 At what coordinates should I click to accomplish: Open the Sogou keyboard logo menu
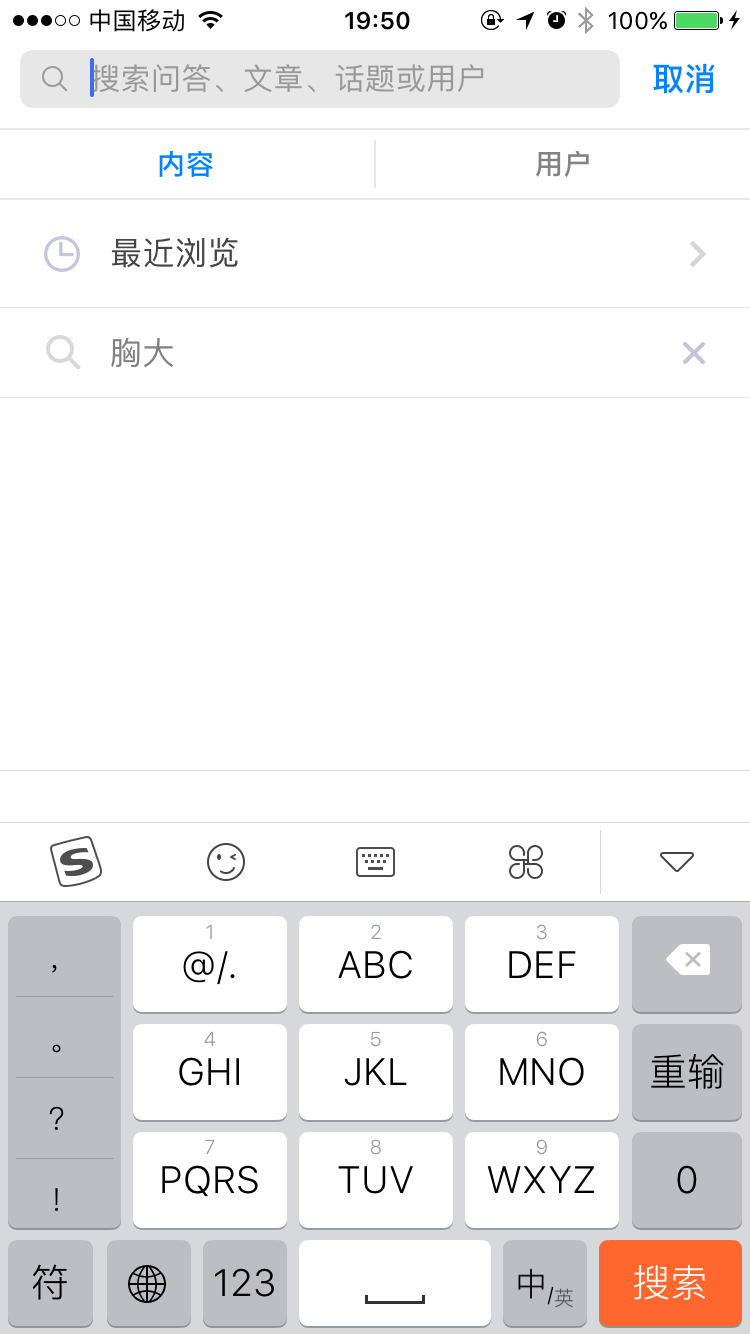[75, 861]
